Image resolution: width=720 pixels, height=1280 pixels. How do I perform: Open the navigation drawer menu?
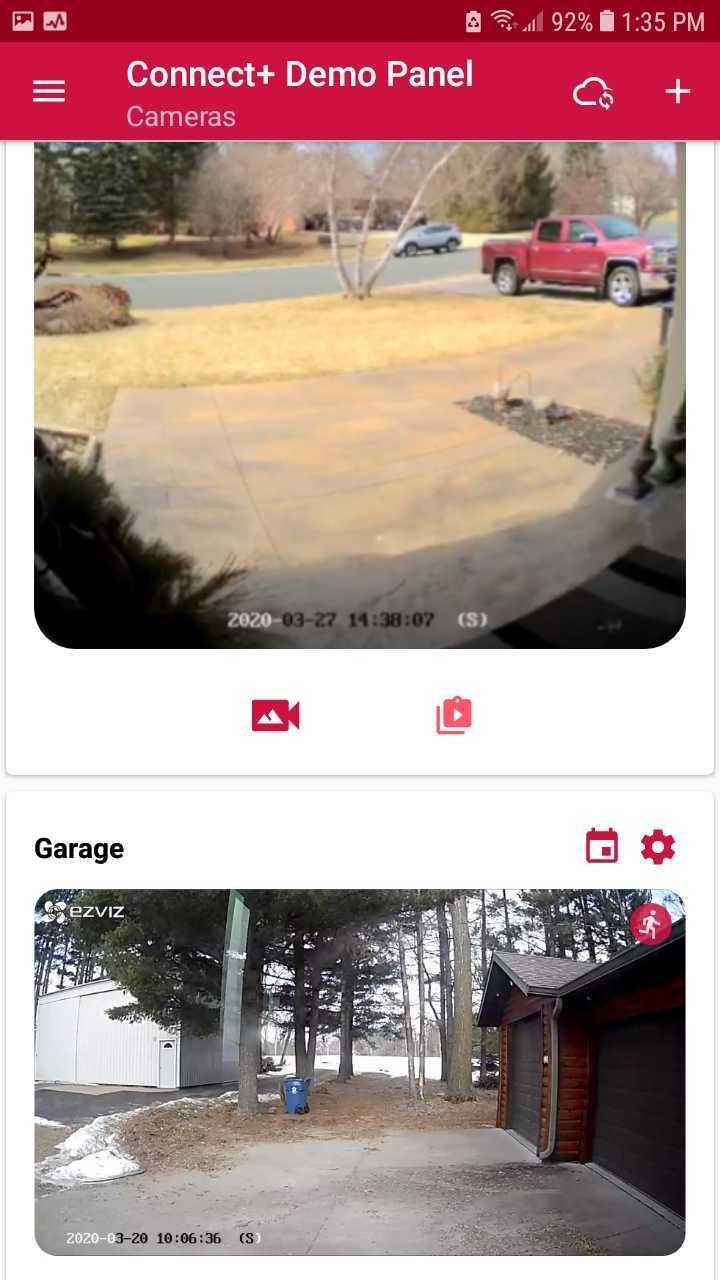coord(48,91)
